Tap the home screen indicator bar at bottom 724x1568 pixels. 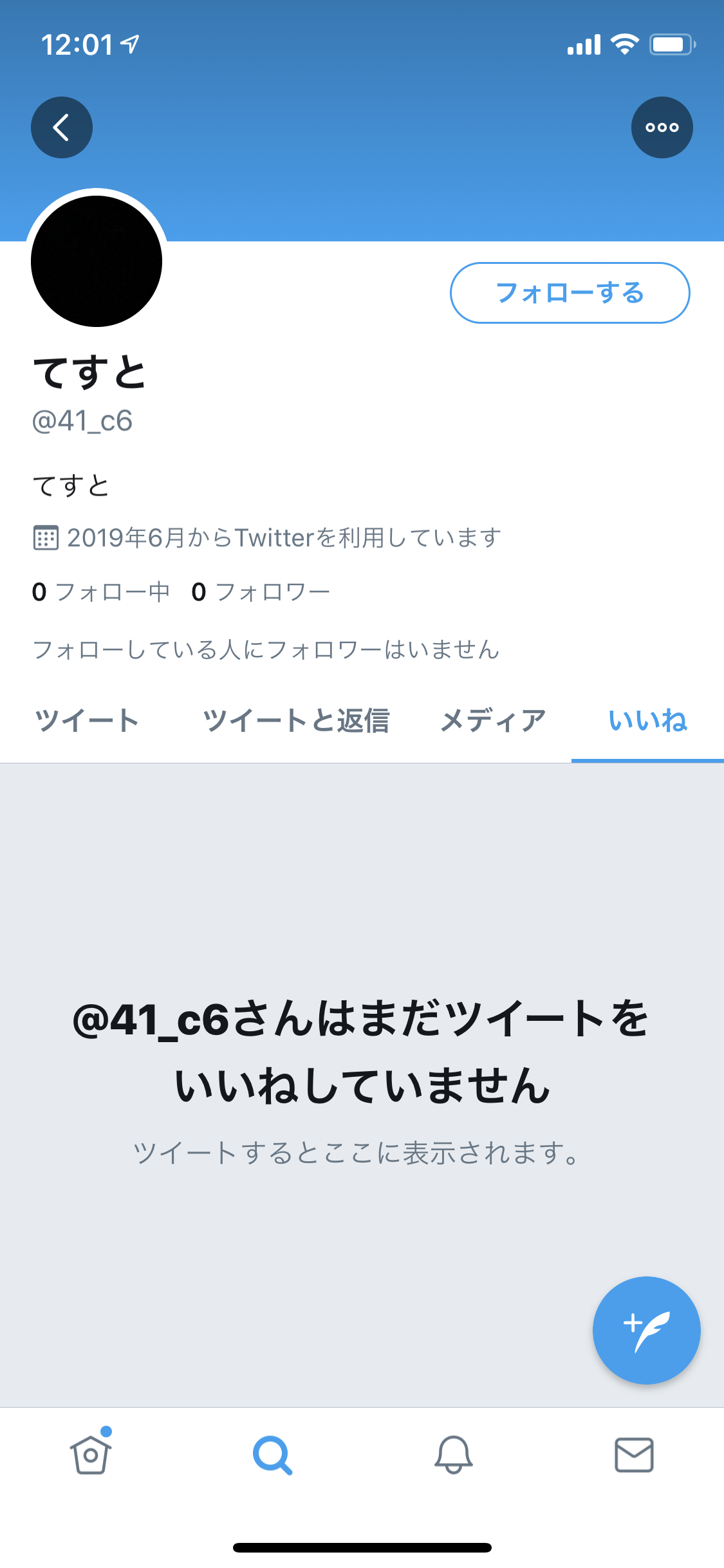(x=362, y=1548)
